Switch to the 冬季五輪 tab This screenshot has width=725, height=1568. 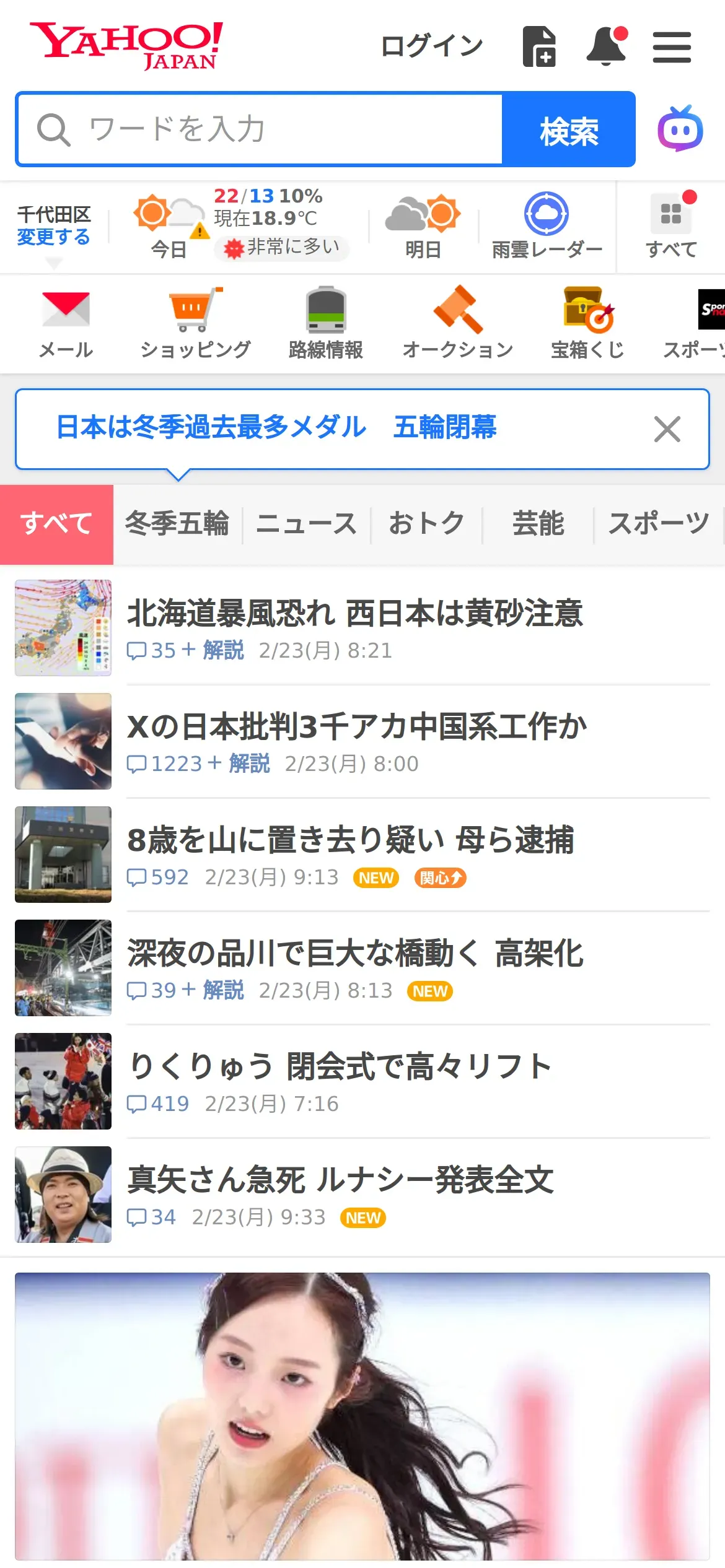coord(177,524)
